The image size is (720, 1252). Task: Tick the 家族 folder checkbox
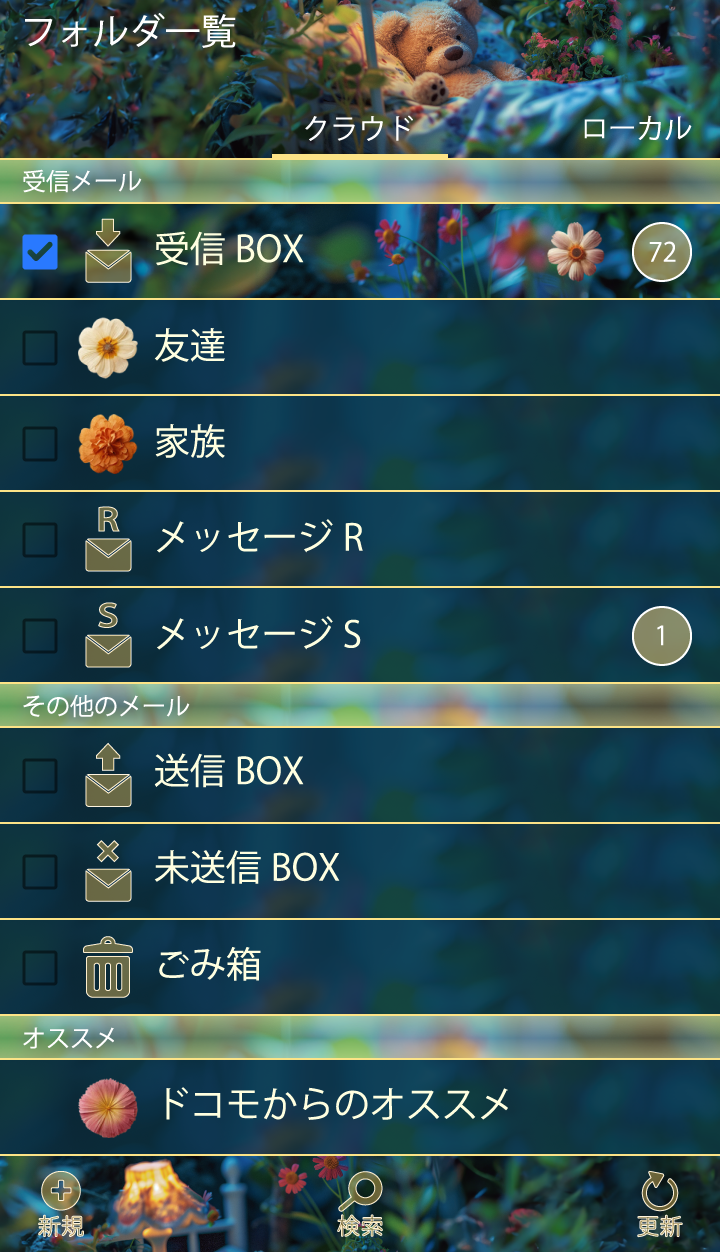[40, 444]
